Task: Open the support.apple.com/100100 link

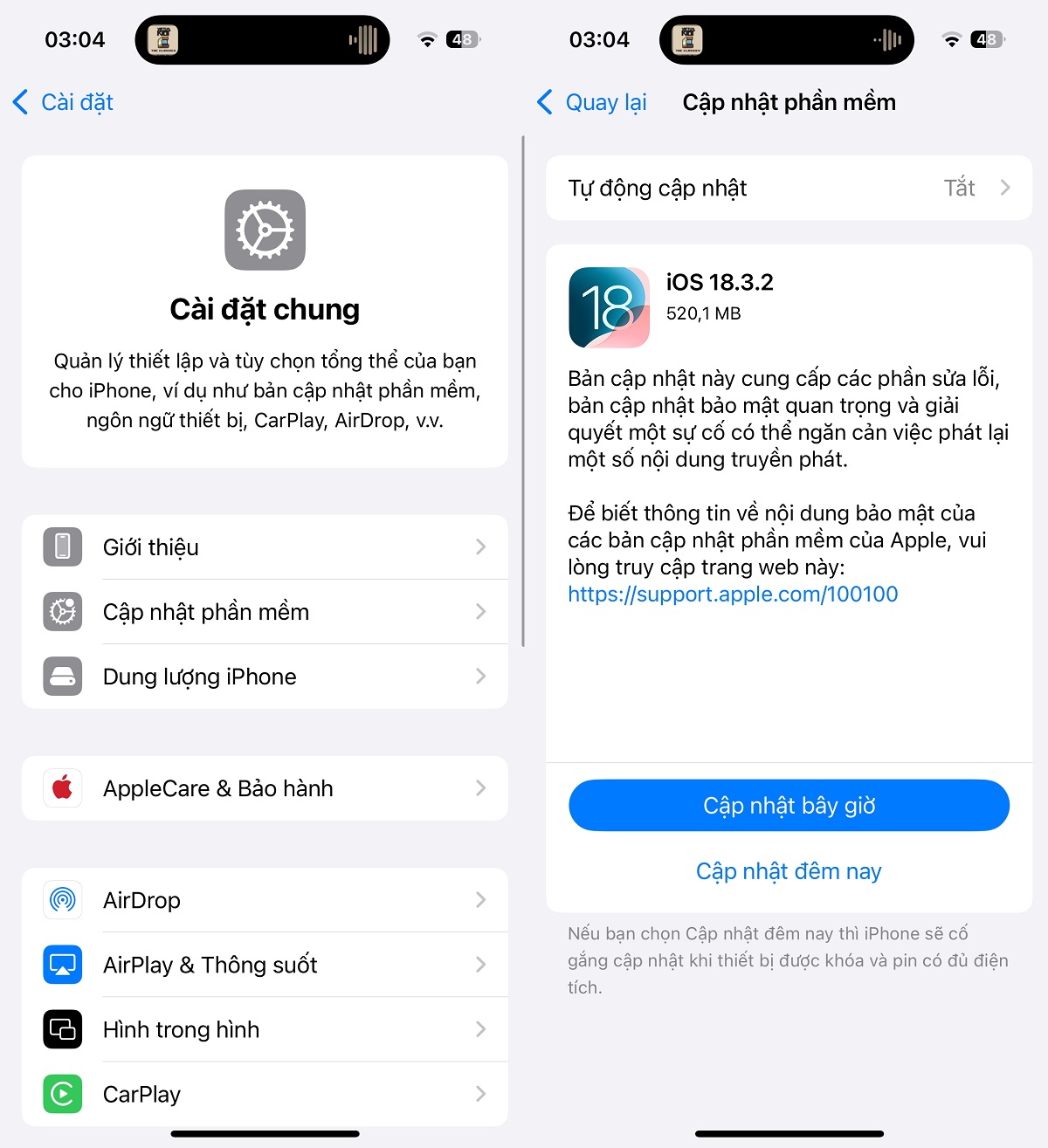Action: pyautogui.click(x=733, y=595)
